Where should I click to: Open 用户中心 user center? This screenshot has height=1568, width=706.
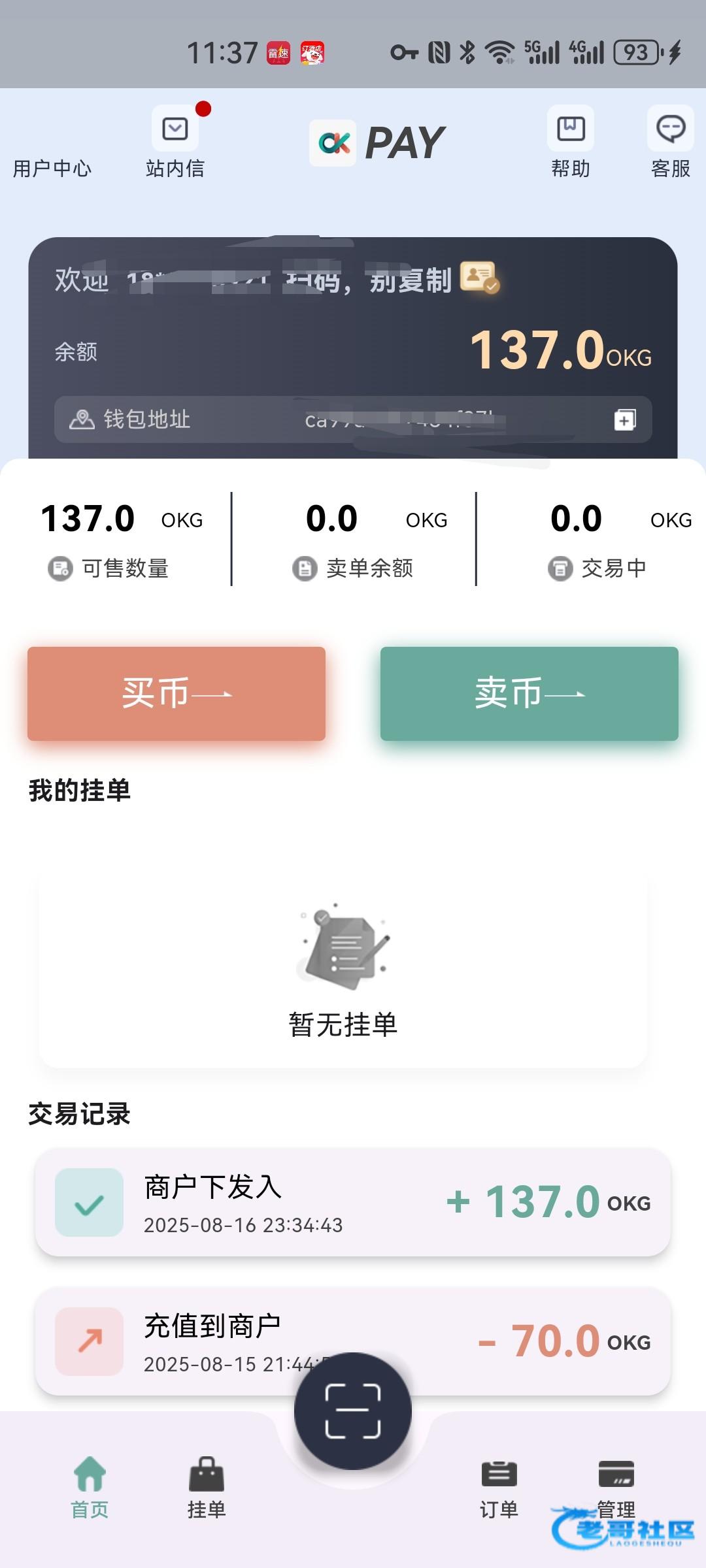pos(52,167)
